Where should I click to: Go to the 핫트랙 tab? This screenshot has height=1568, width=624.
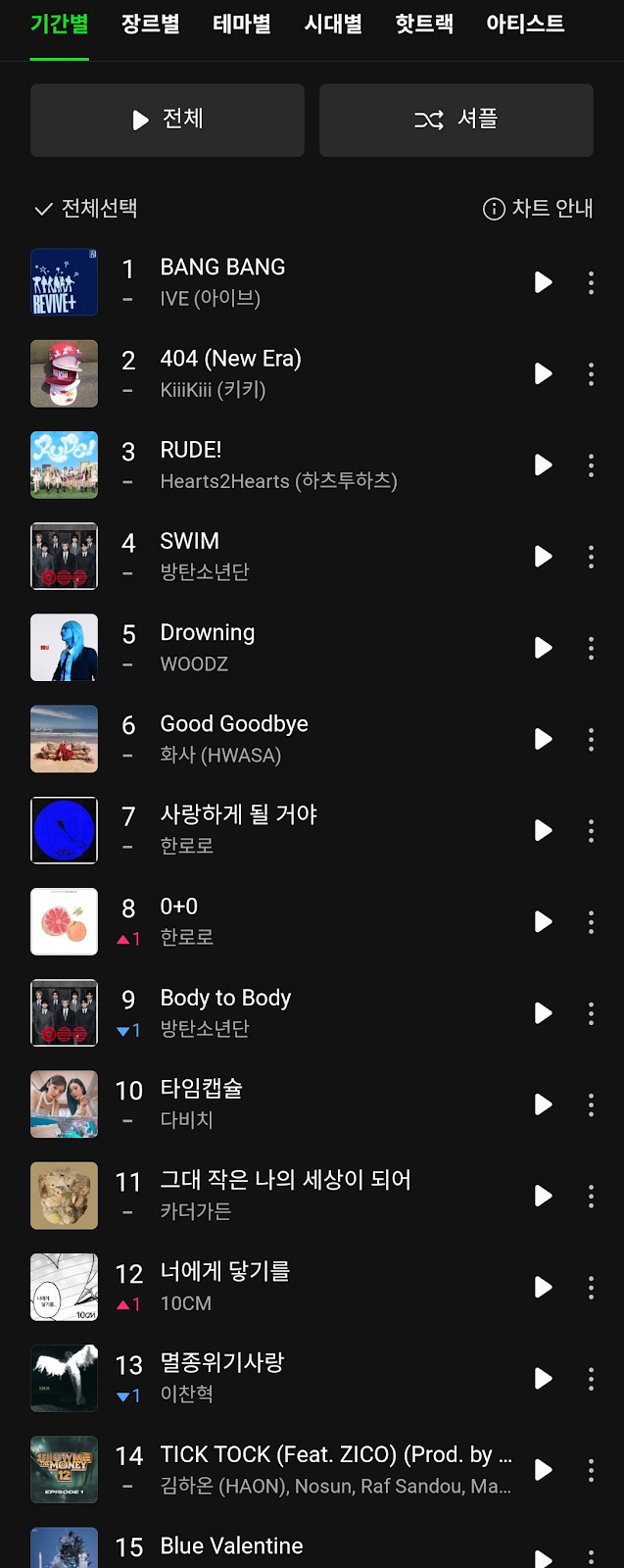423,24
